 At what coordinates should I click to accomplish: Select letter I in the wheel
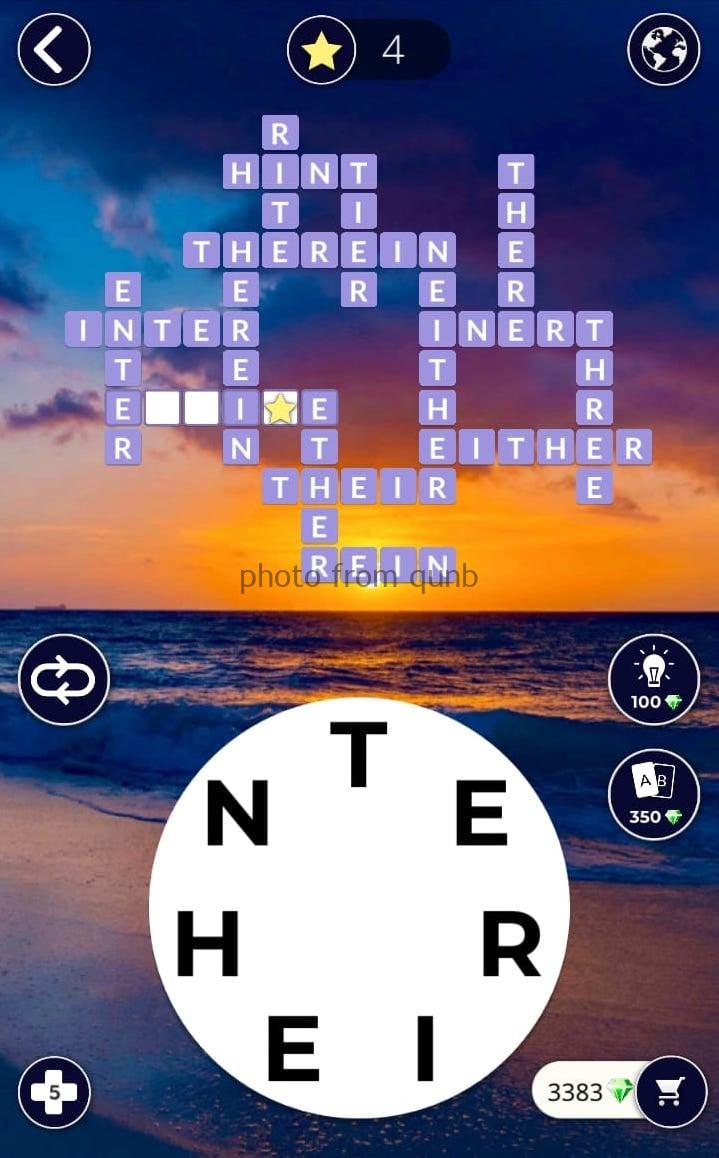[x=426, y=1047]
